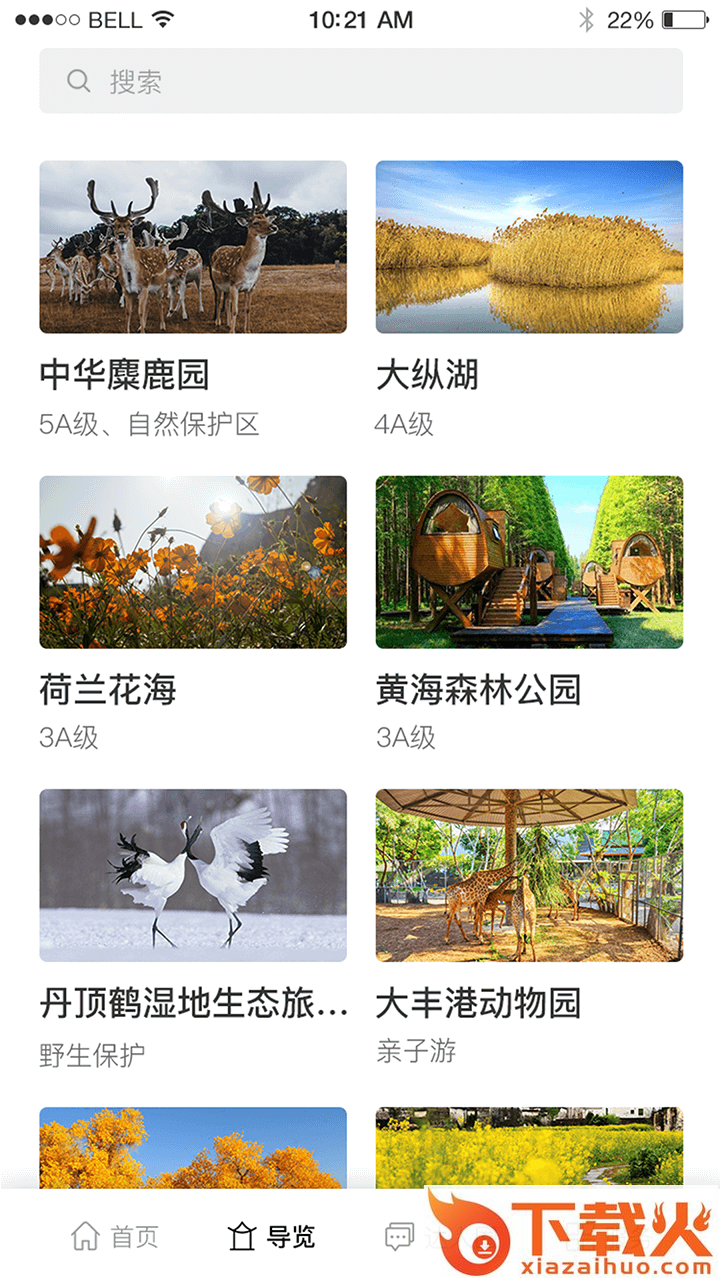Tap the 搜索 search box

tap(360, 81)
